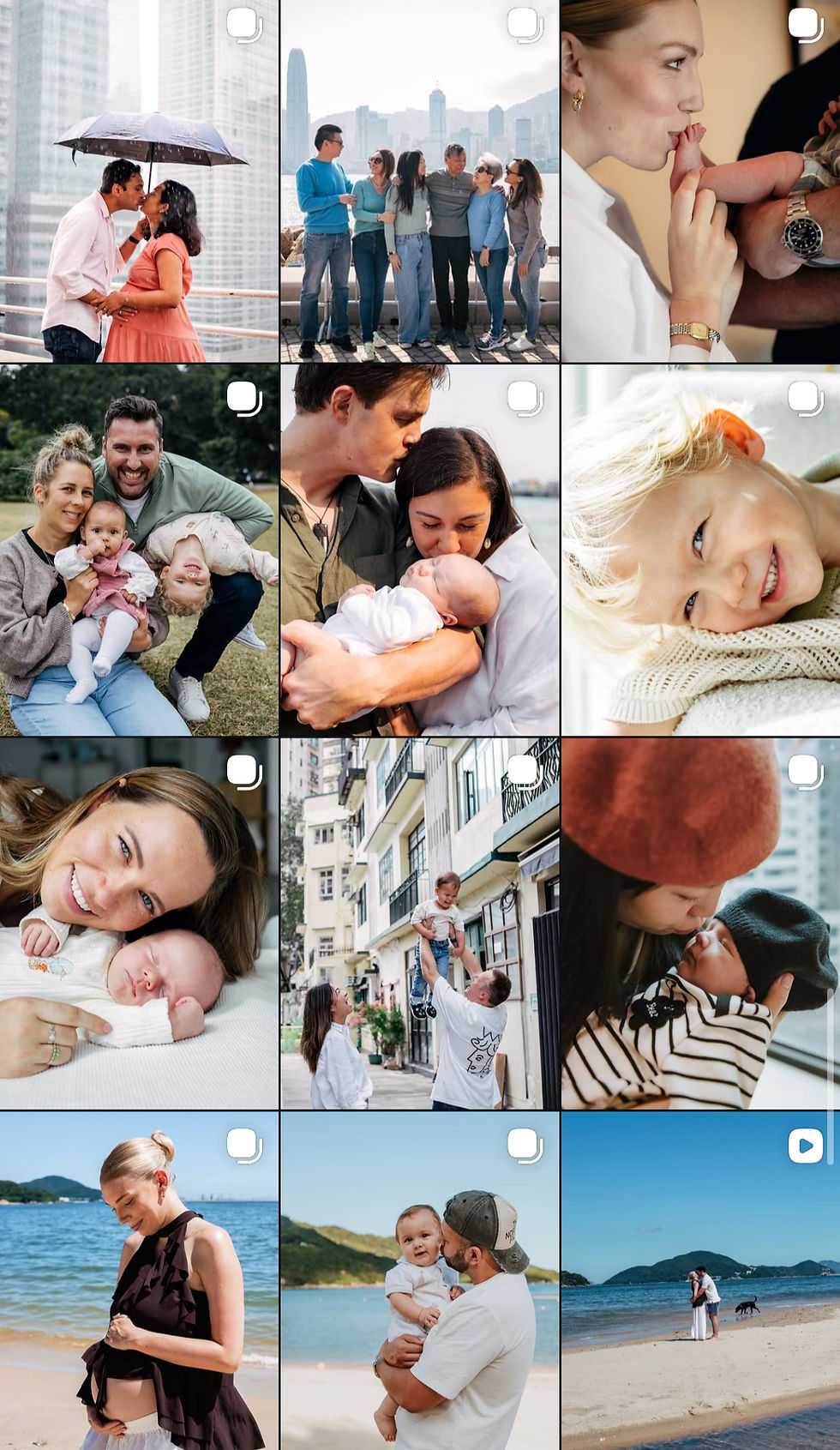This screenshot has height=1450, width=840.
Task: Open the post of mother lying beside sleeping baby
Action: [x=139, y=924]
